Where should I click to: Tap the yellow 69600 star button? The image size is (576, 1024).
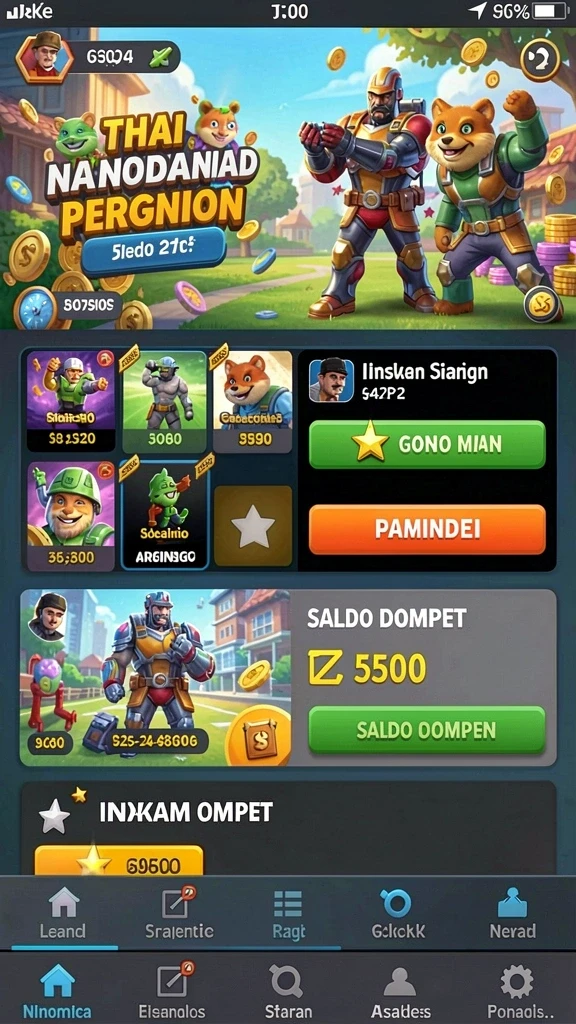[119, 861]
